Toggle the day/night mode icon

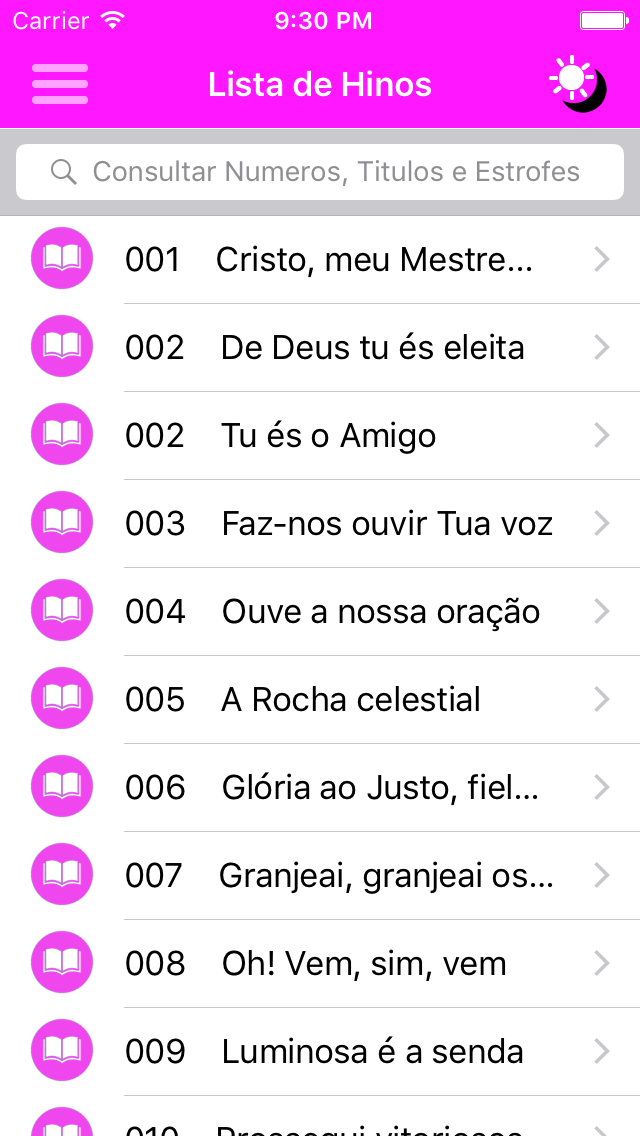(x=578, y=84)
